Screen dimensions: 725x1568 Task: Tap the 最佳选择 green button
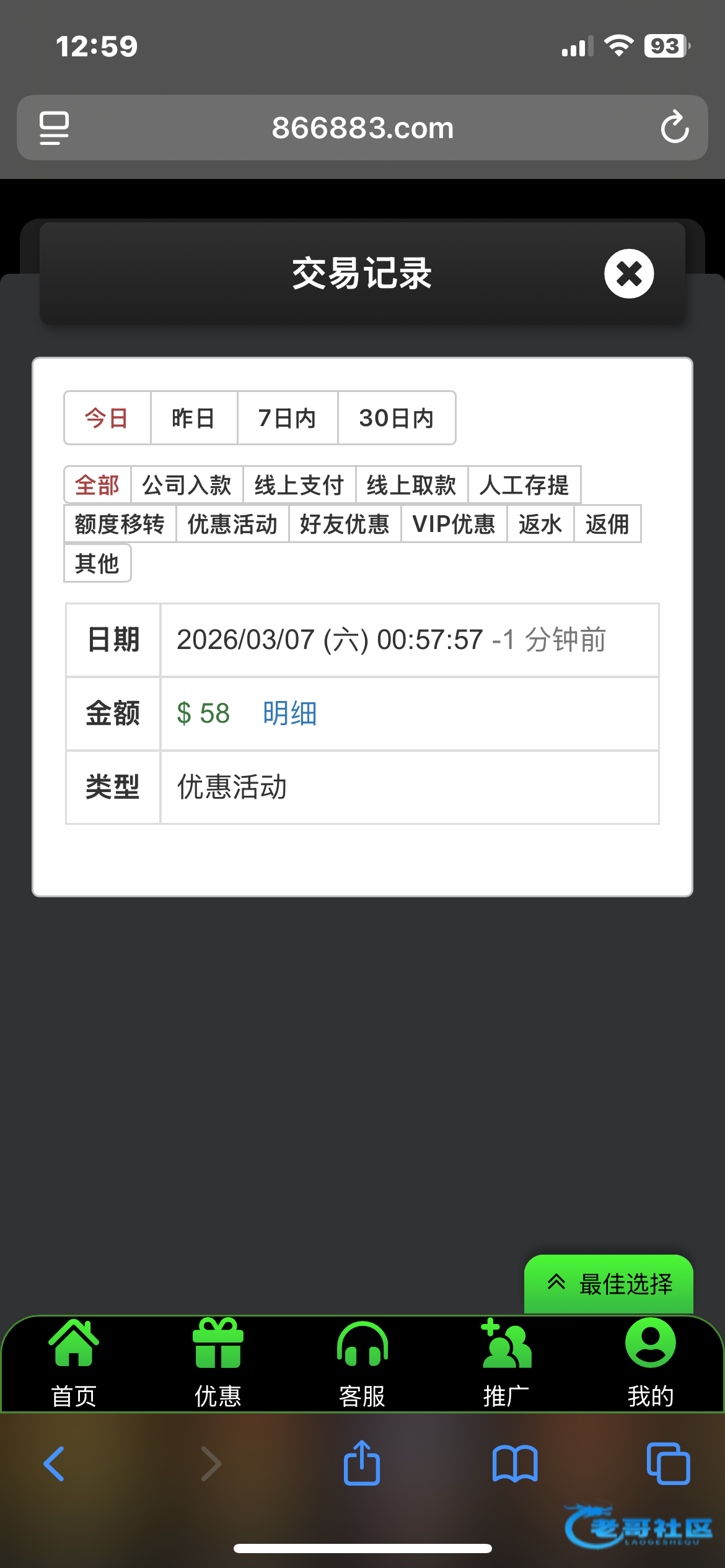click(609, 1284)
